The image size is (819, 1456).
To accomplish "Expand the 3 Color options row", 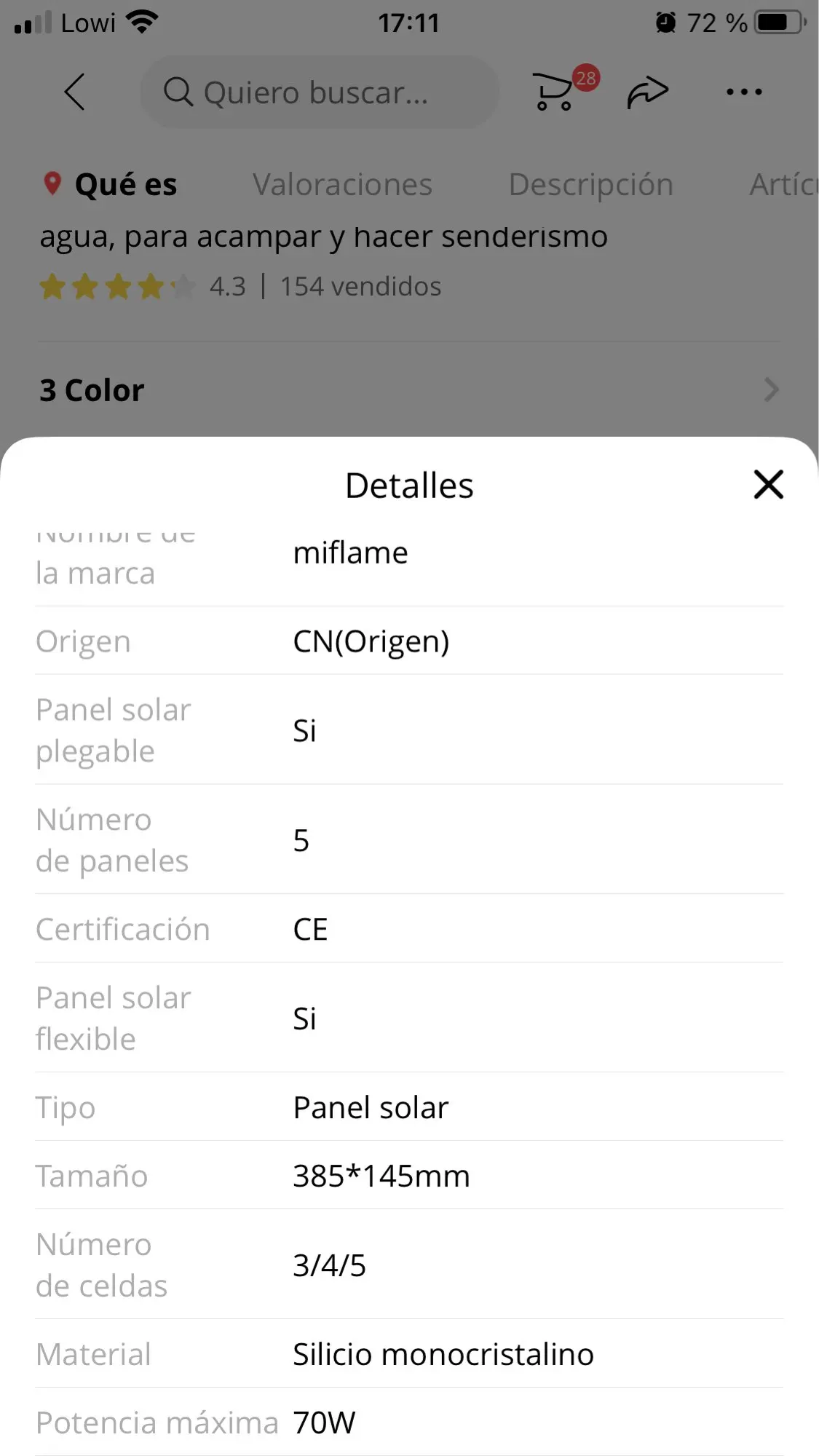I will pos(409,390).
